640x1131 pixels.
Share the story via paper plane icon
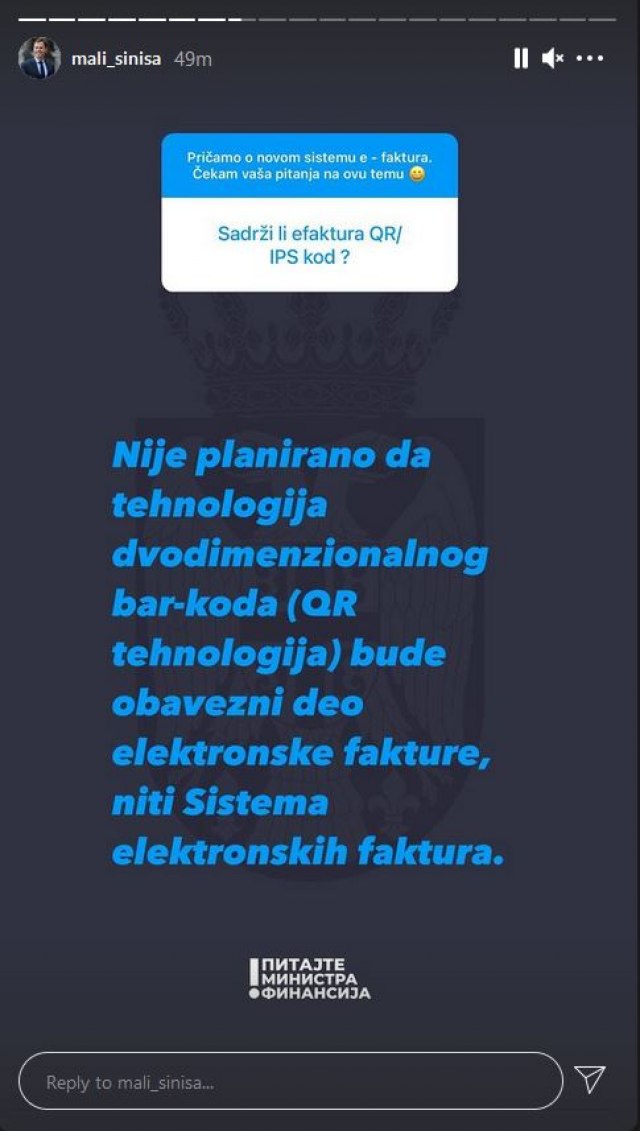(x=590, y=1080)
